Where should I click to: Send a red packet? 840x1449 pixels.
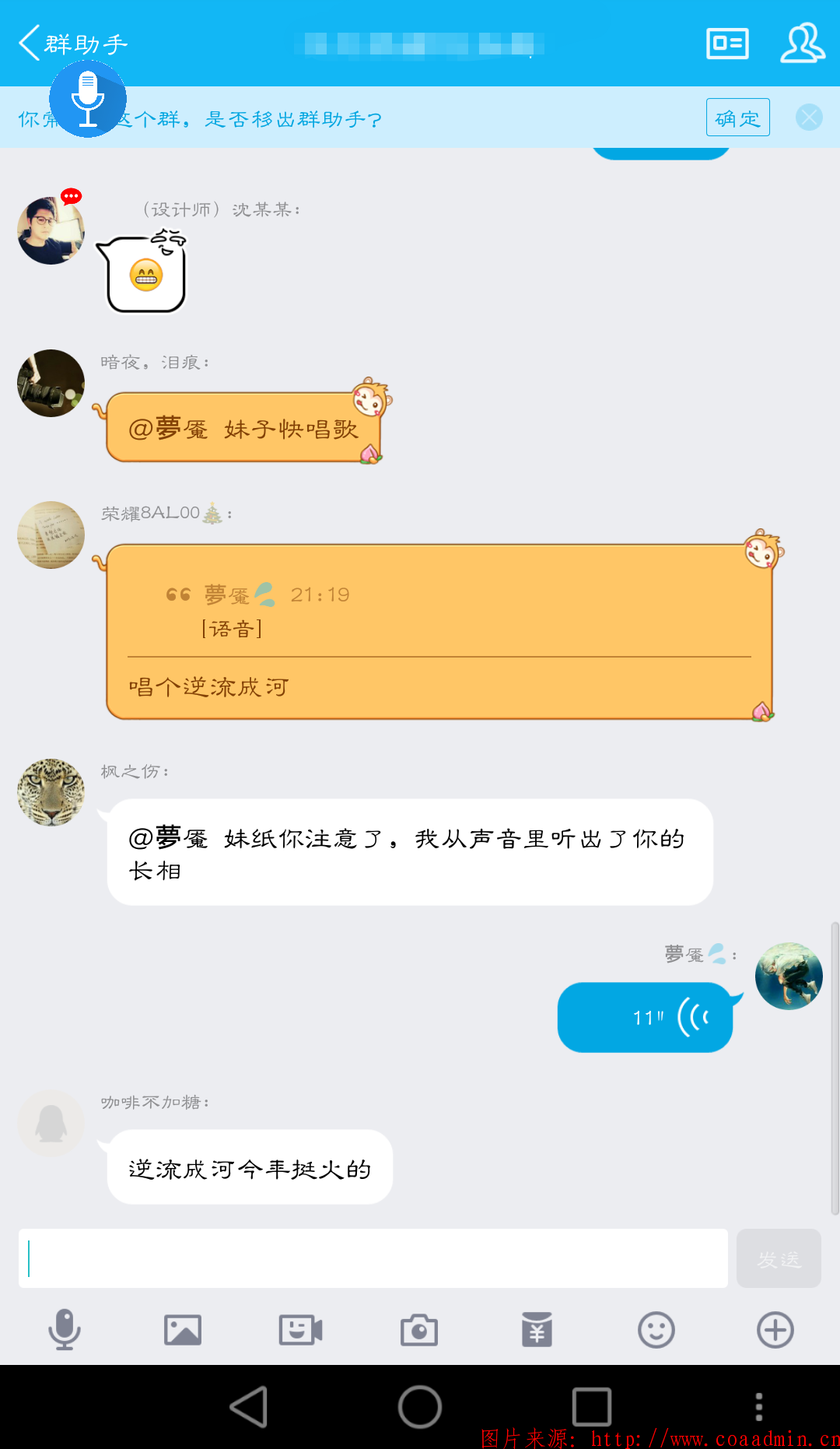click(537, 1330)
